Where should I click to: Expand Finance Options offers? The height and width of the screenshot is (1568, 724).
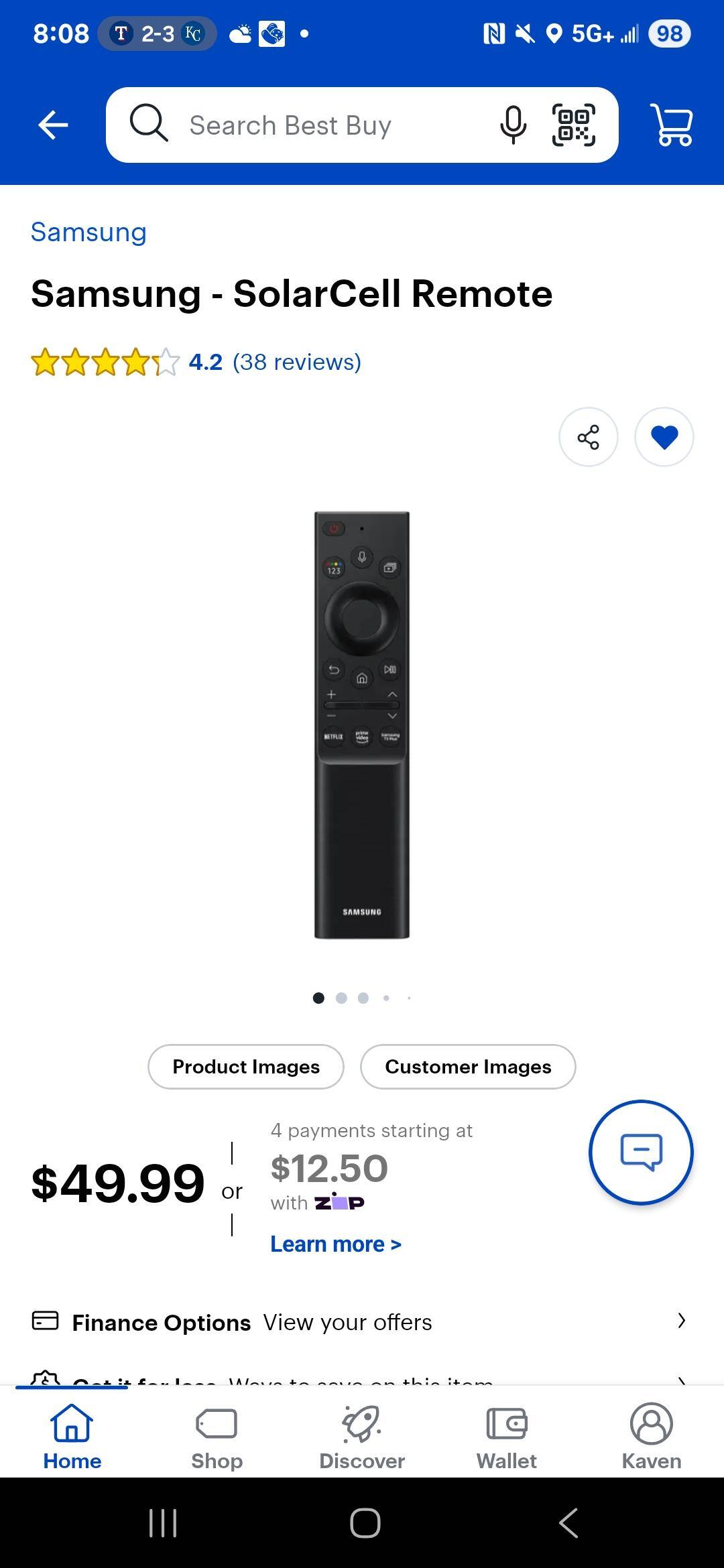pyautogui.click(x=362, y=1321)
